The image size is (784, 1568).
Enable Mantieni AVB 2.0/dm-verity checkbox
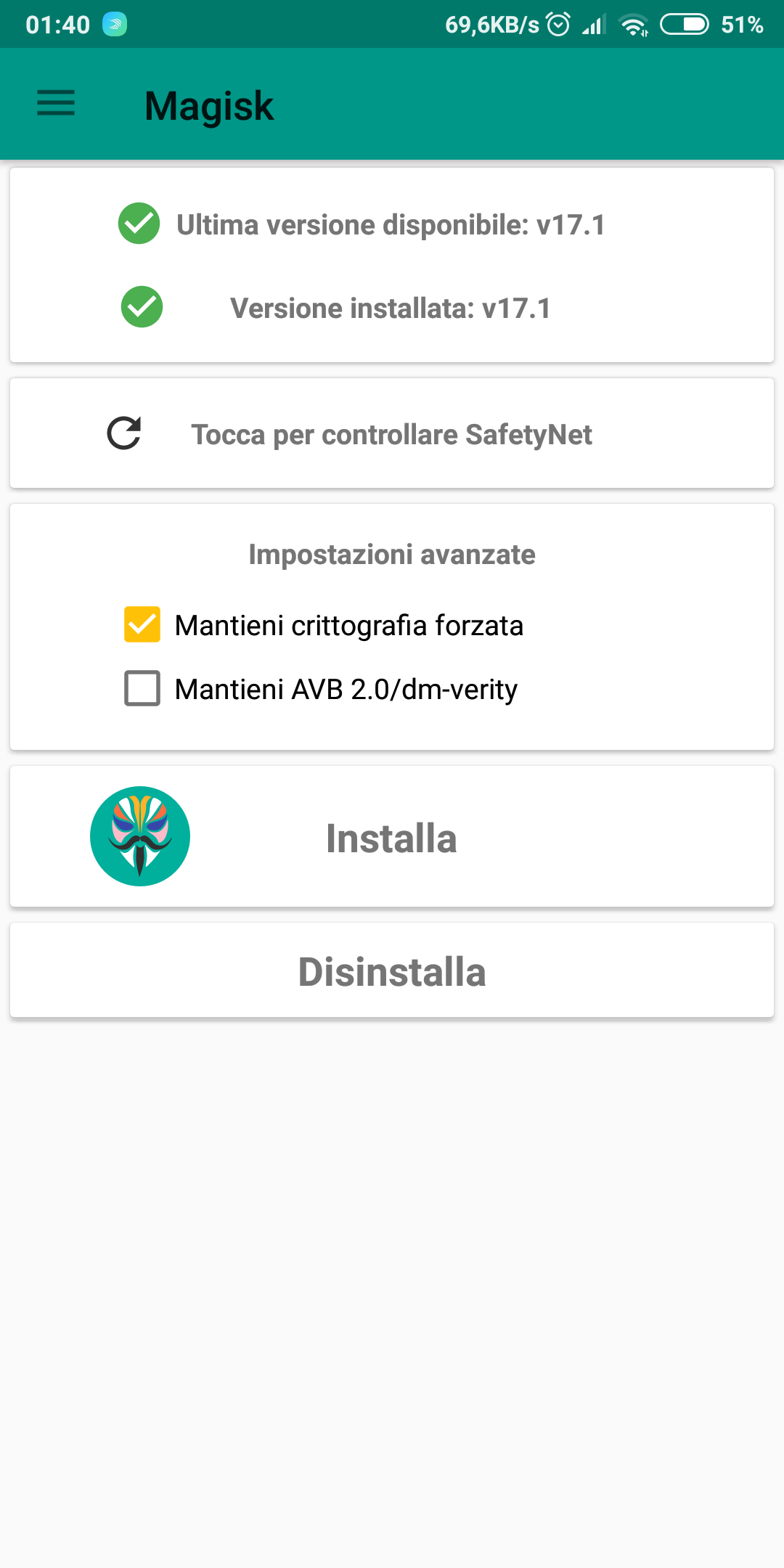[142, 688]
